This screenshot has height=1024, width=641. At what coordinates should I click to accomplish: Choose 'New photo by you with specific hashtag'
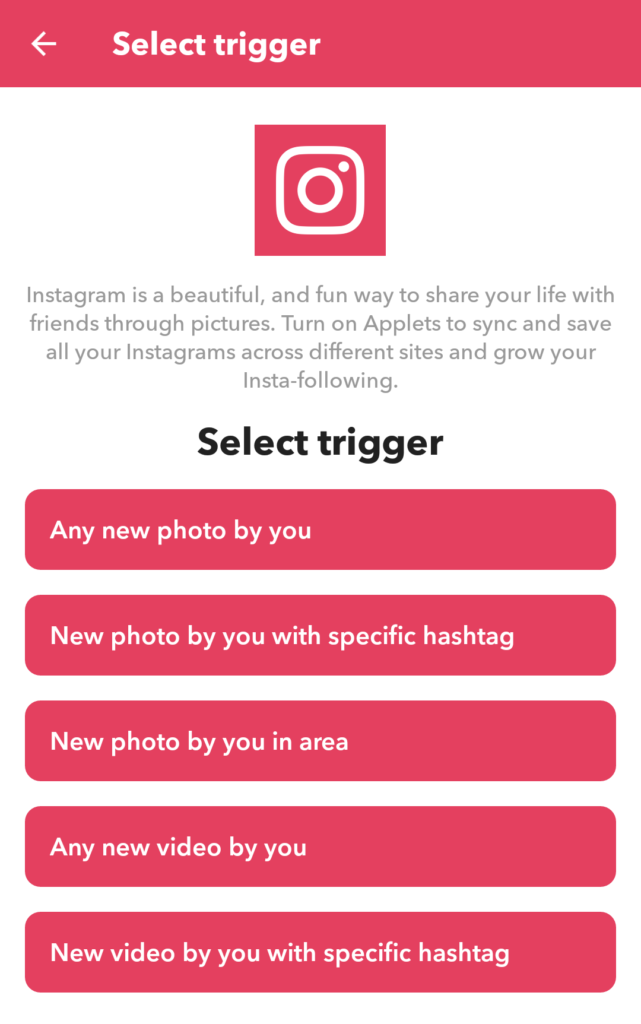tap(320, 636)
